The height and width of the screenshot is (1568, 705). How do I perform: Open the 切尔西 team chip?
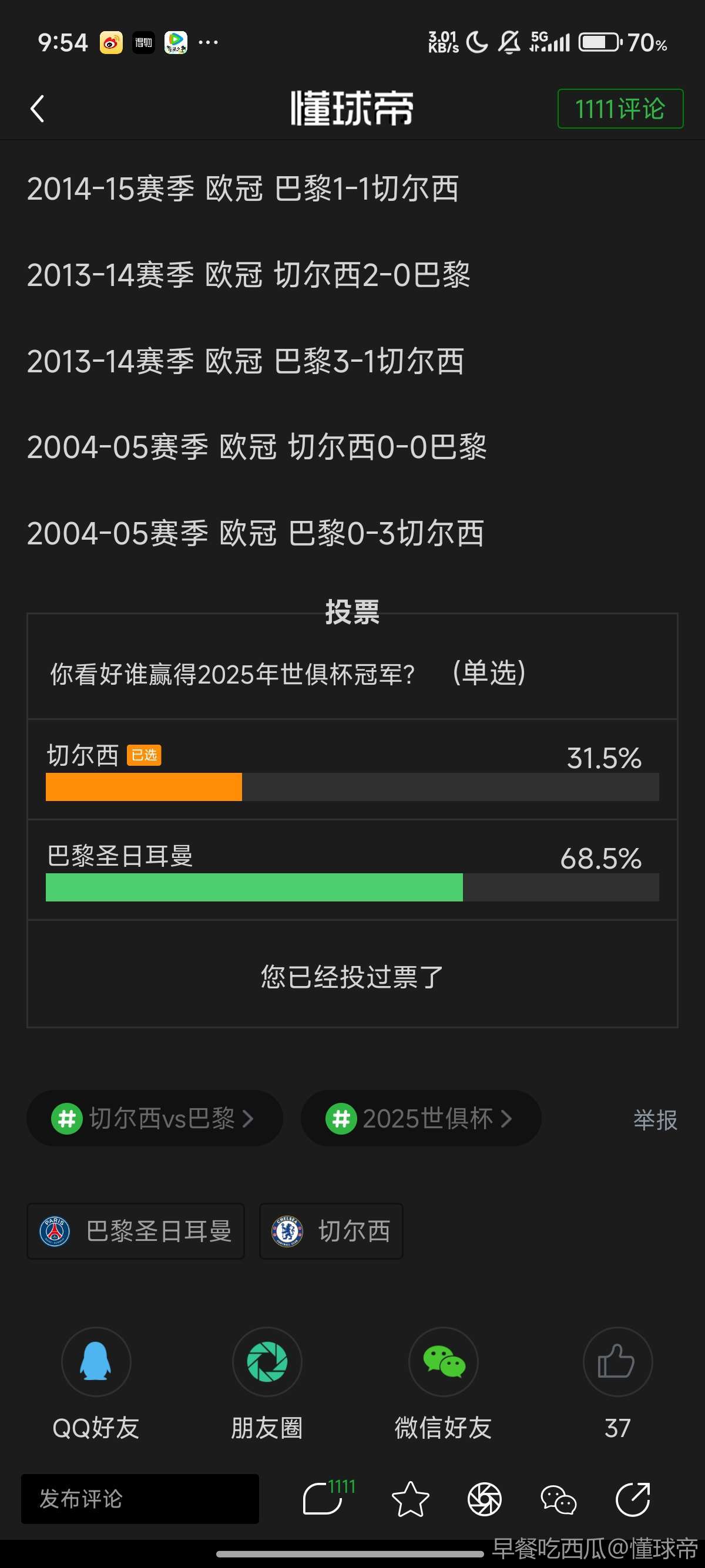pyautogui.click(x=331, y=1231)
